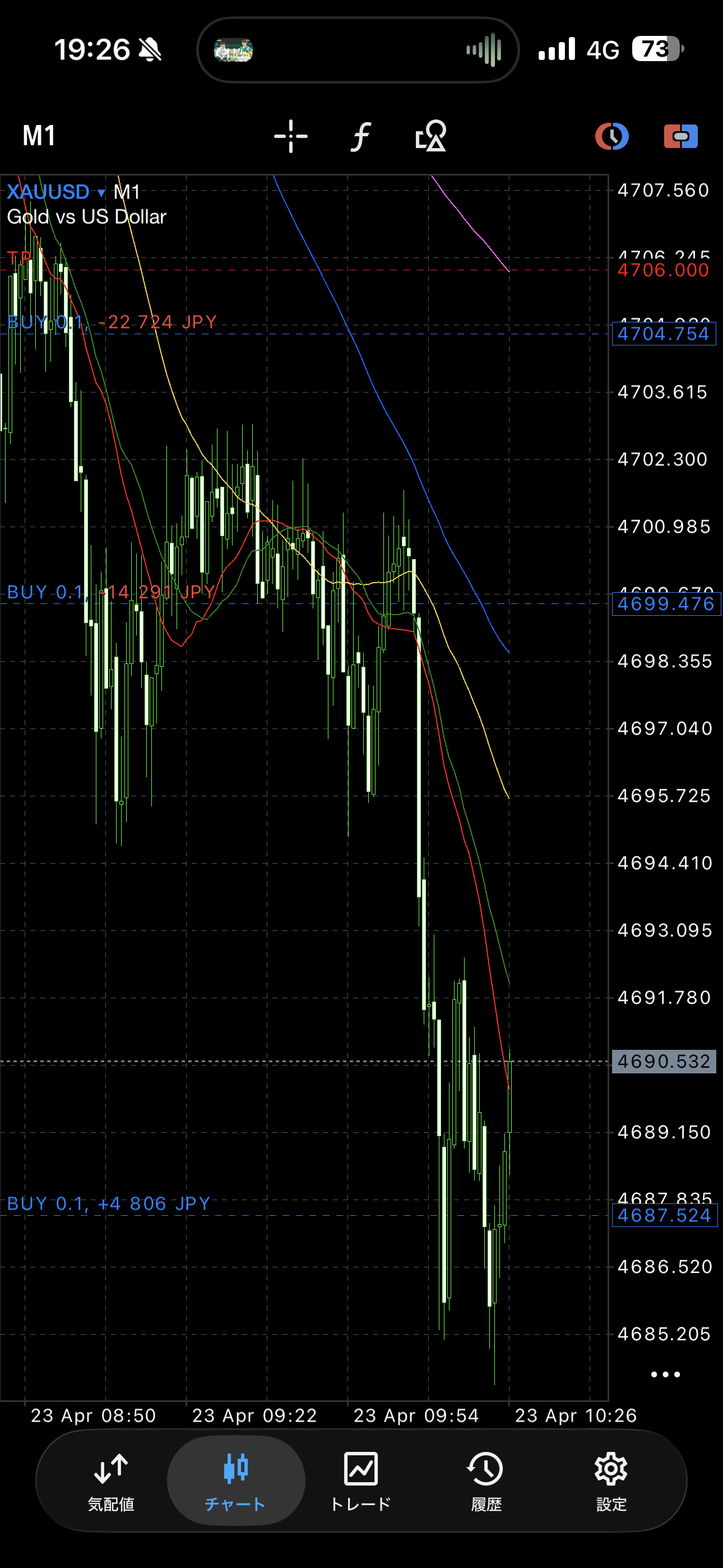Activate the crosshair tool

(x=290, y=136)
